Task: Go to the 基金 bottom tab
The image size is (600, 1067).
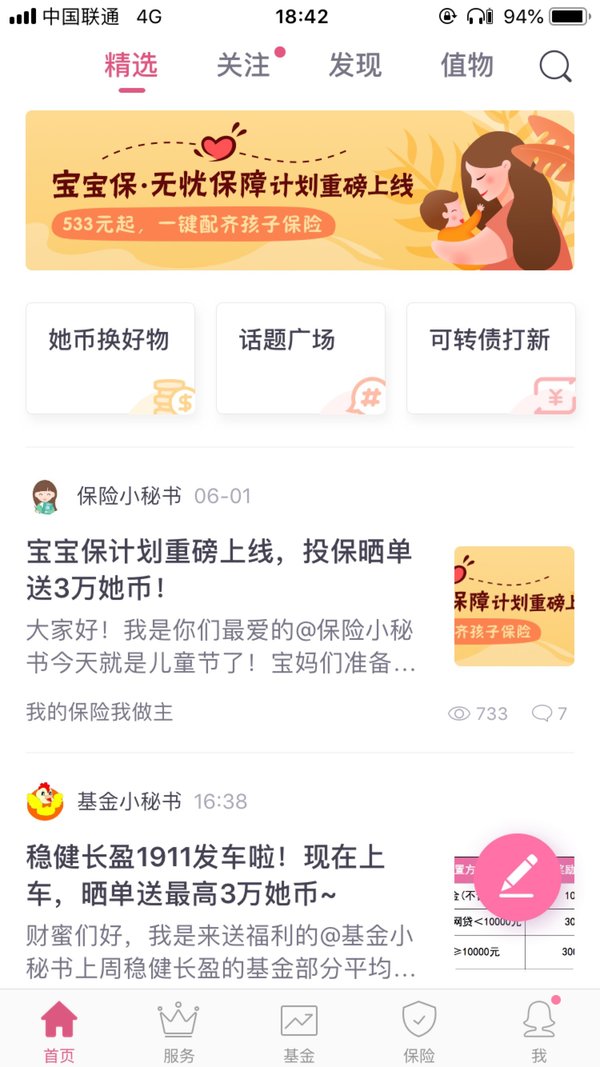Action: (x=299, y=1033)
